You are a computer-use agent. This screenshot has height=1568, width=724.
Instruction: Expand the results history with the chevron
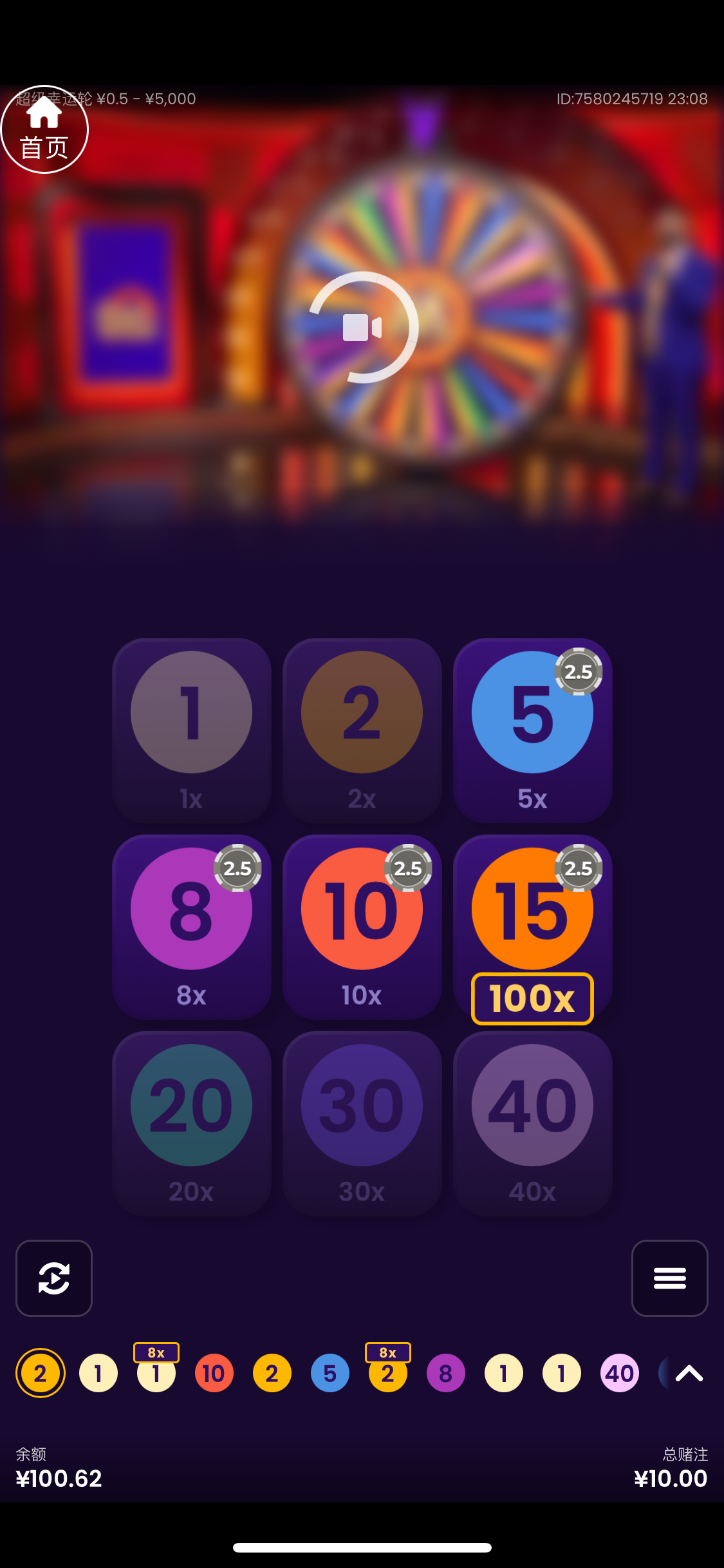click(689, 1373)
